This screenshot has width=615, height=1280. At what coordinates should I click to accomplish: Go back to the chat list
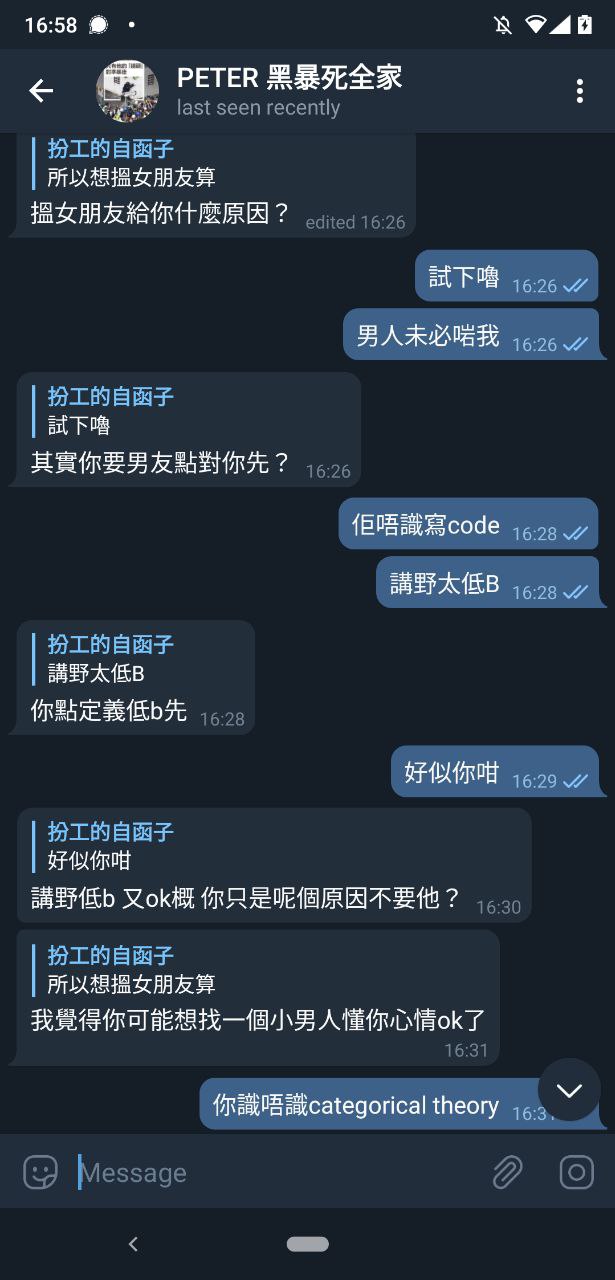[41, 91]
